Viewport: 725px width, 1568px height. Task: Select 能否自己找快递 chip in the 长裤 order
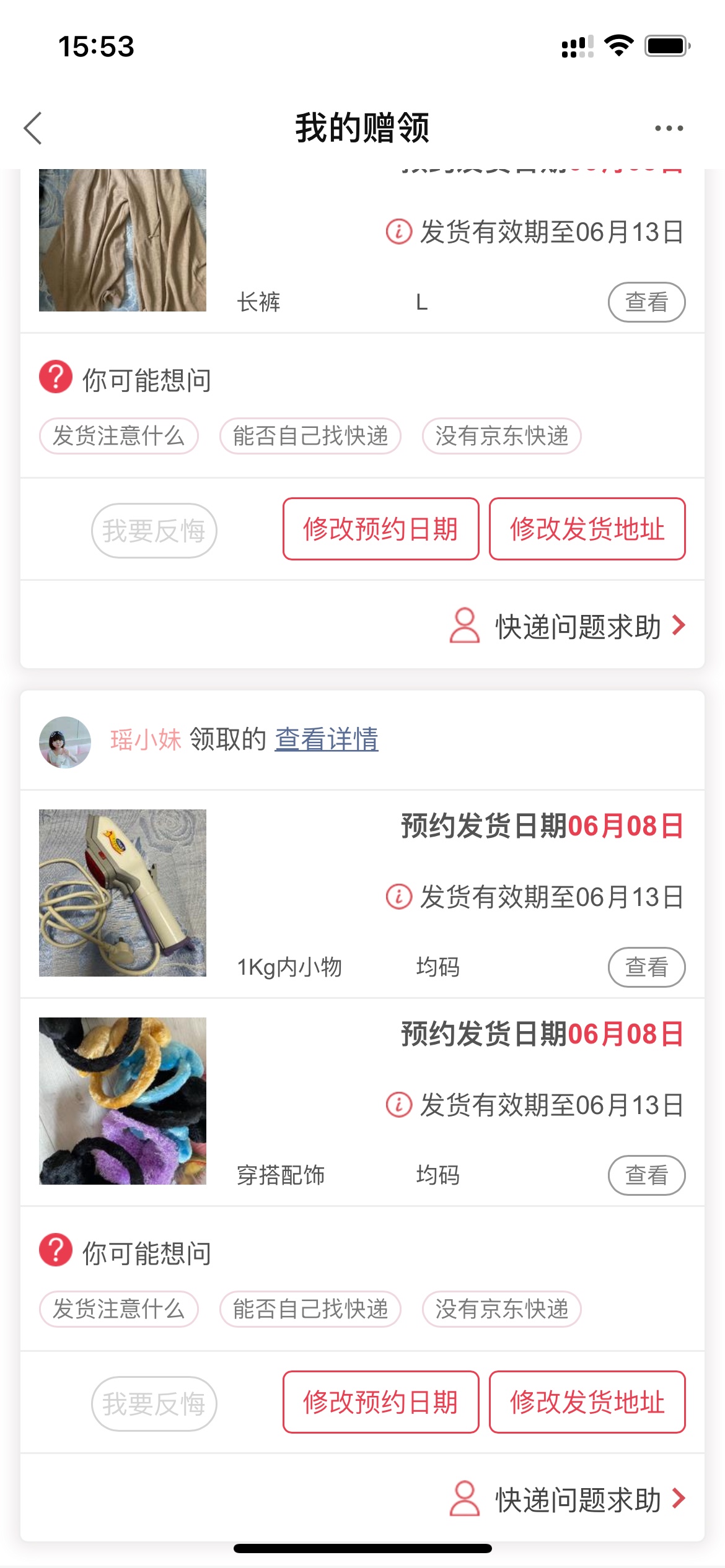pos(310,436)
